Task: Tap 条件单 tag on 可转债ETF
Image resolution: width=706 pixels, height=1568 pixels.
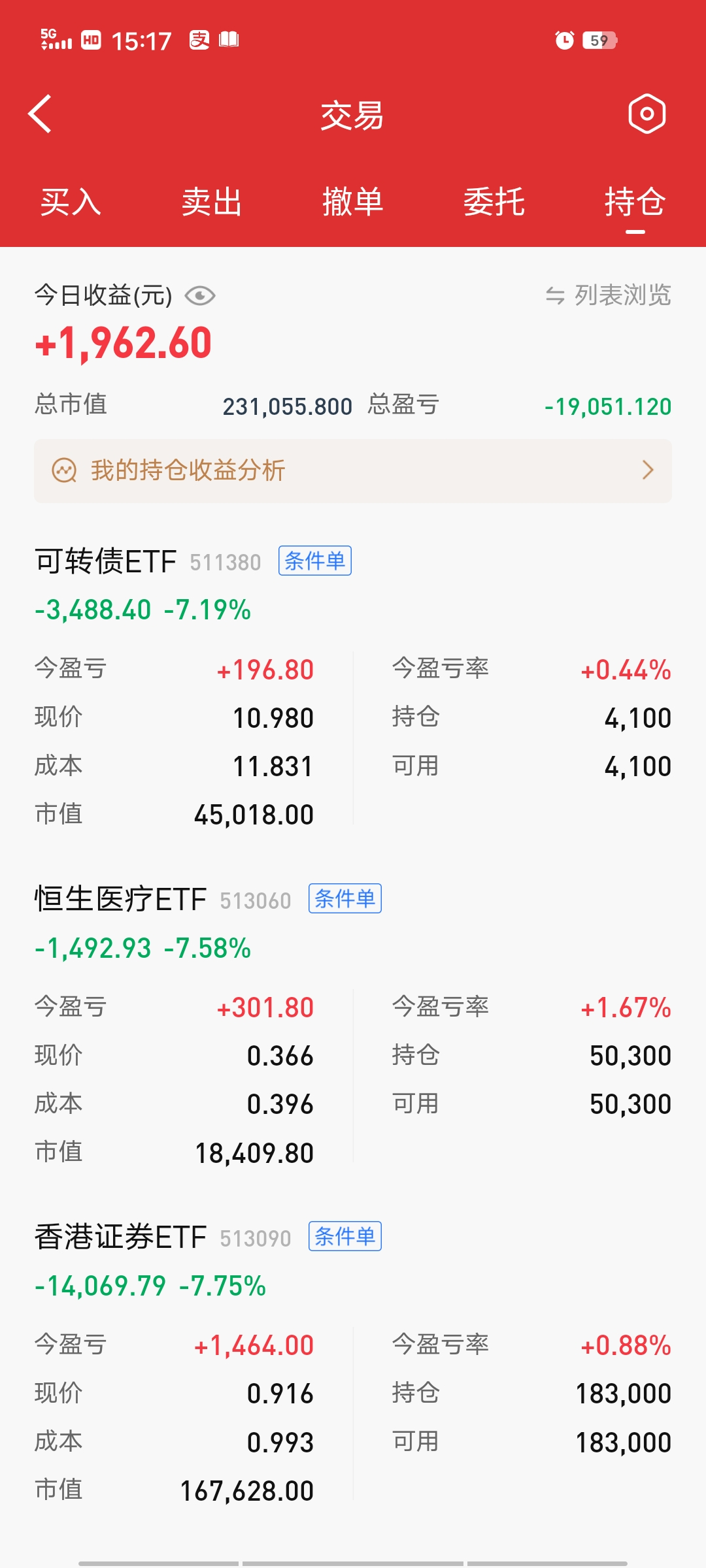Action: point(315,561)
